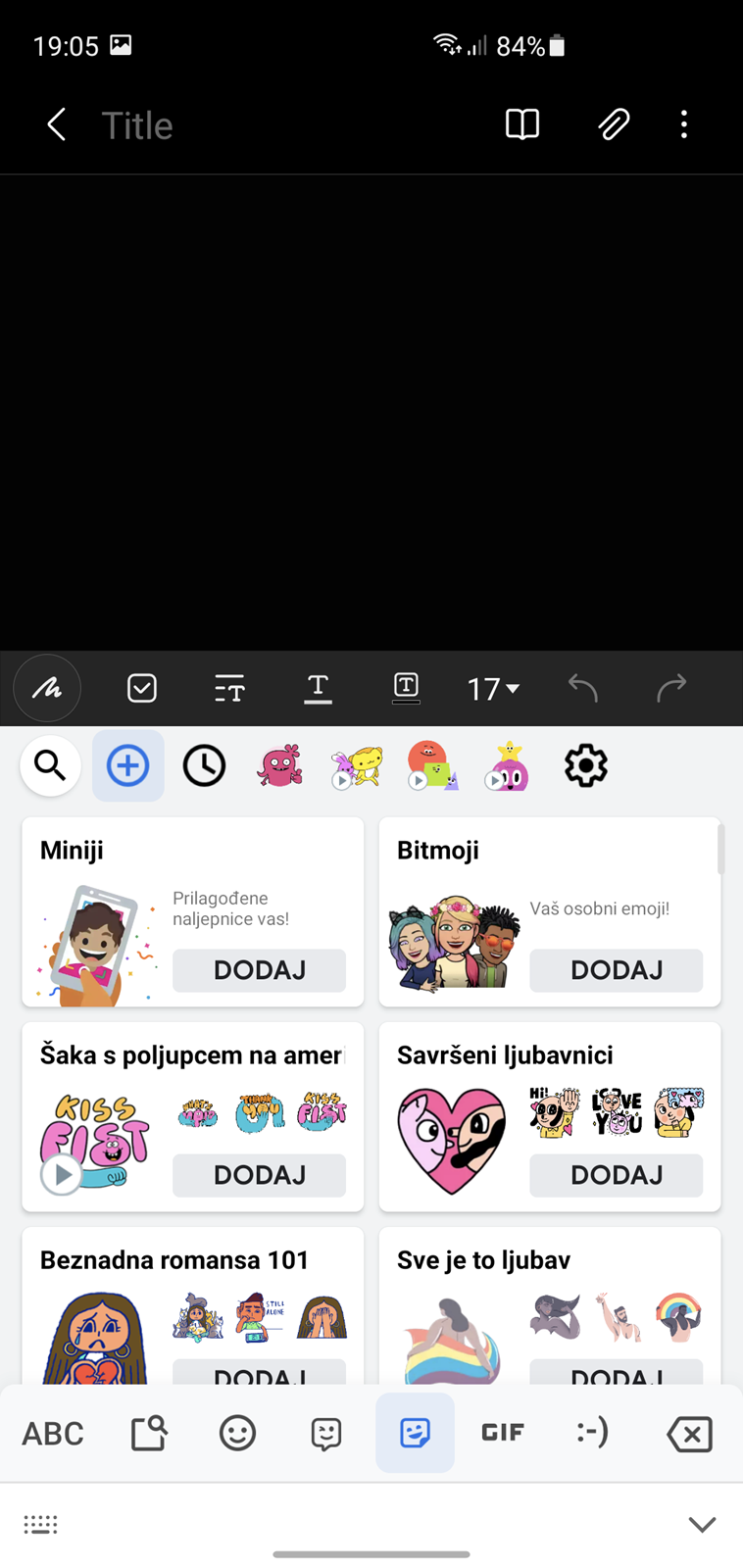Screen dimensions: 743x1568
Task: Play the Kiss Fist sticker preview
Action: [x=62, y=1173]
